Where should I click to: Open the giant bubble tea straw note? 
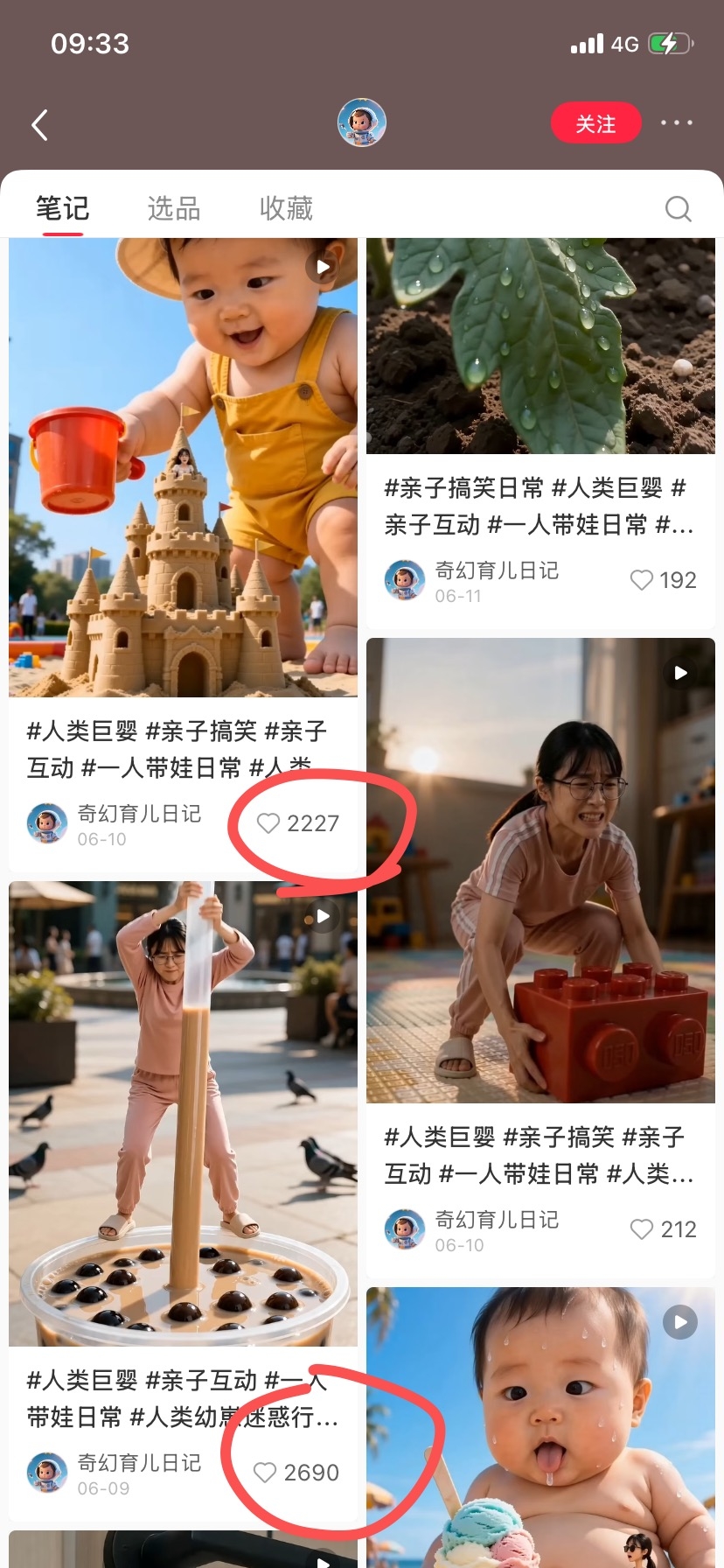point(183,1113)
